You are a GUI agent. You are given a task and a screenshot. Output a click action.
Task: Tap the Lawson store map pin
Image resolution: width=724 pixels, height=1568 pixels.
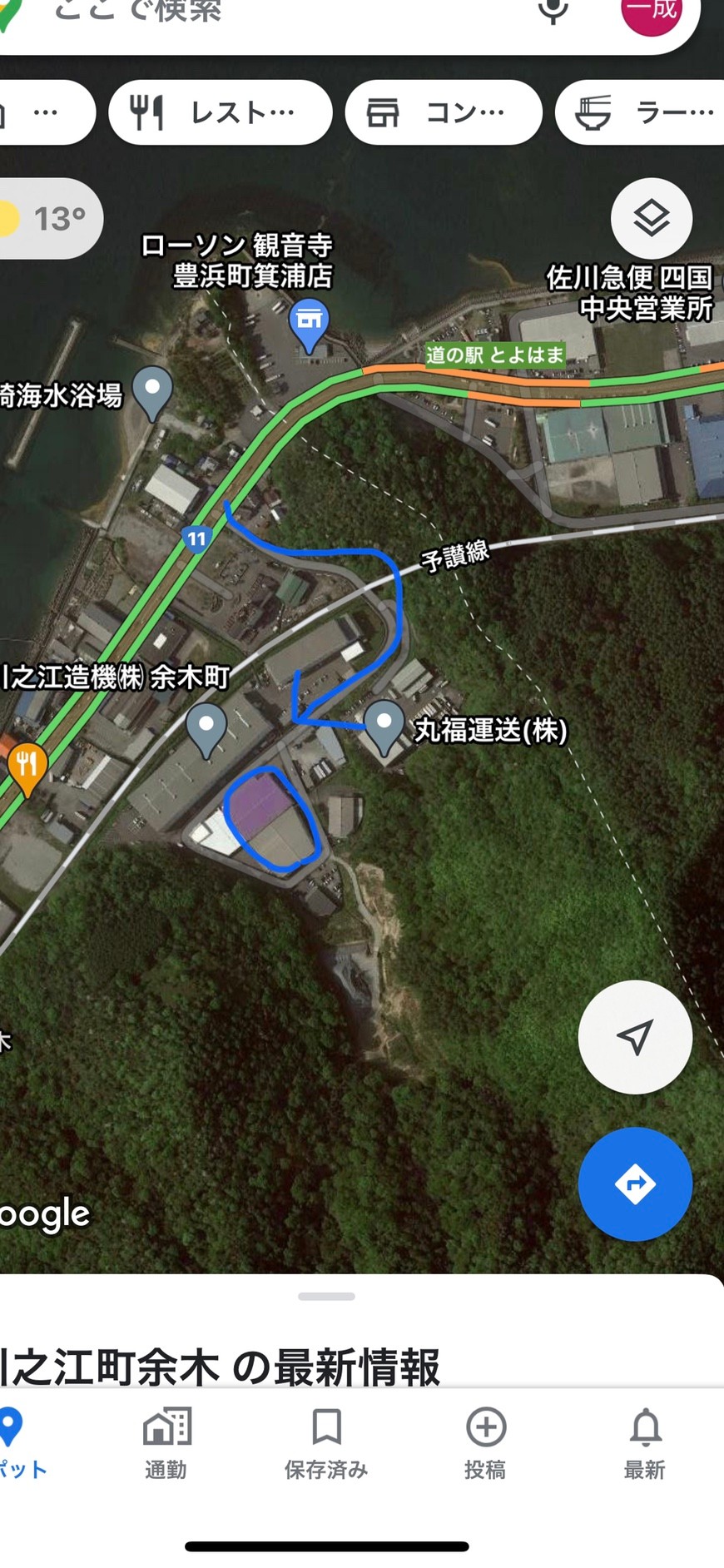[309, 325]
